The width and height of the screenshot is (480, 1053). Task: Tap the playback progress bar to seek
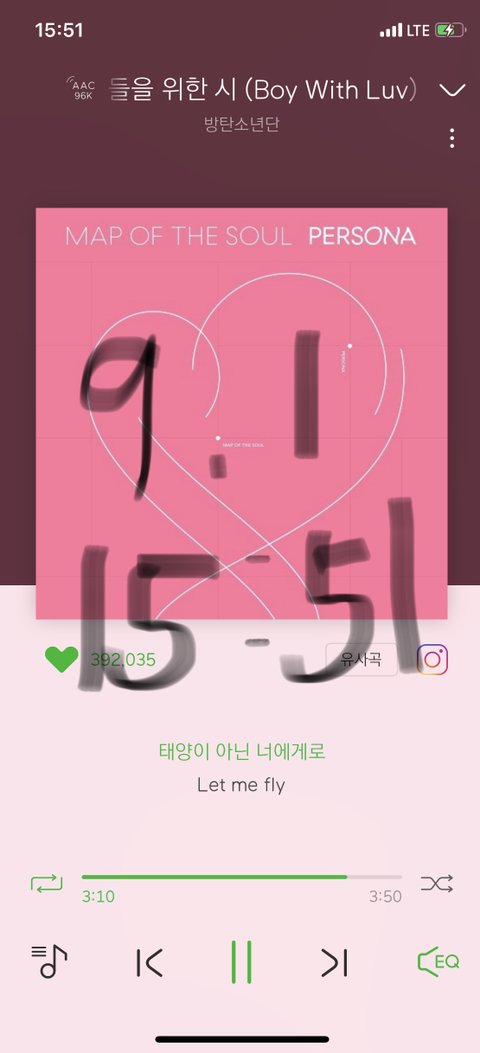point(242,877)
